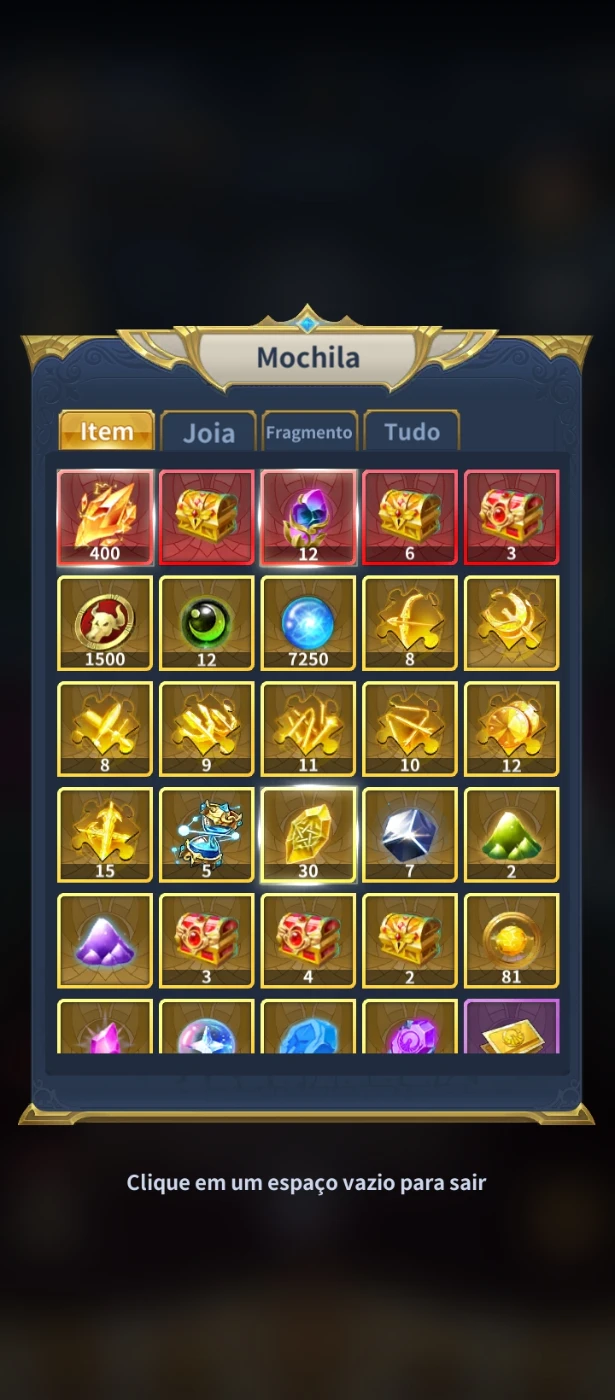Select the gold ring coin with 81
The width and height of the screenshot is (615, 1400).
511,941
